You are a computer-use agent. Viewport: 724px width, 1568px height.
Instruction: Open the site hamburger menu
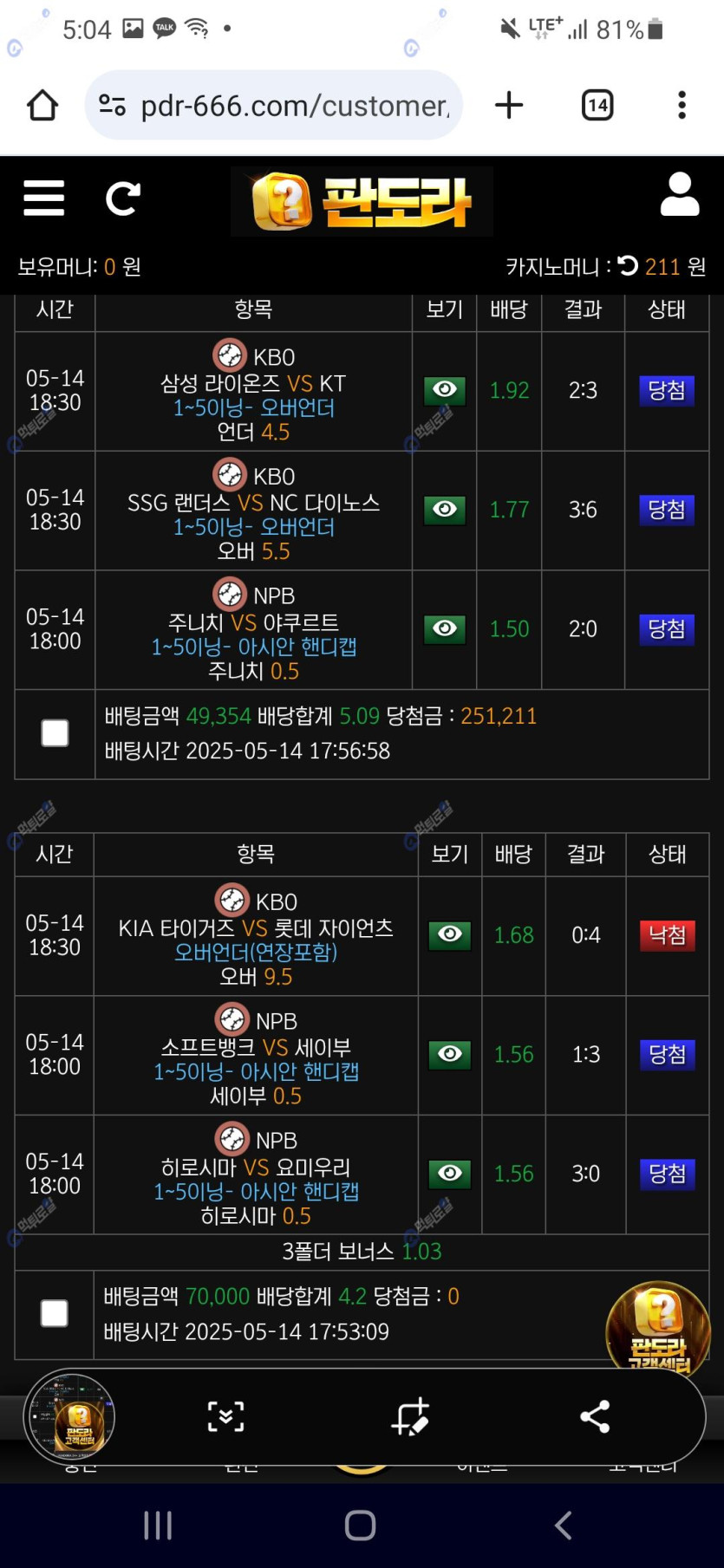(x=43, y=198)
